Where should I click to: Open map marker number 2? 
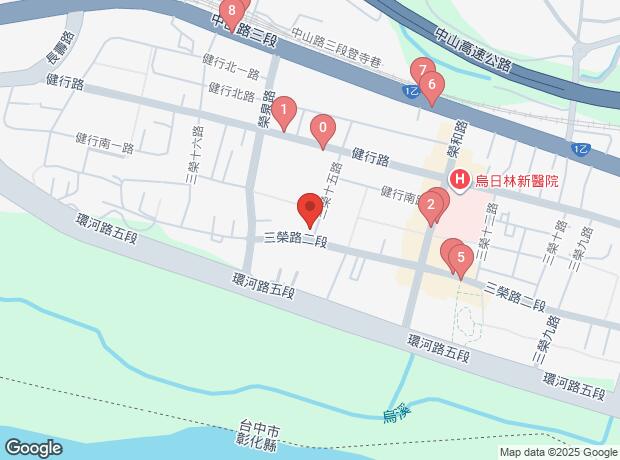[431, 207]
